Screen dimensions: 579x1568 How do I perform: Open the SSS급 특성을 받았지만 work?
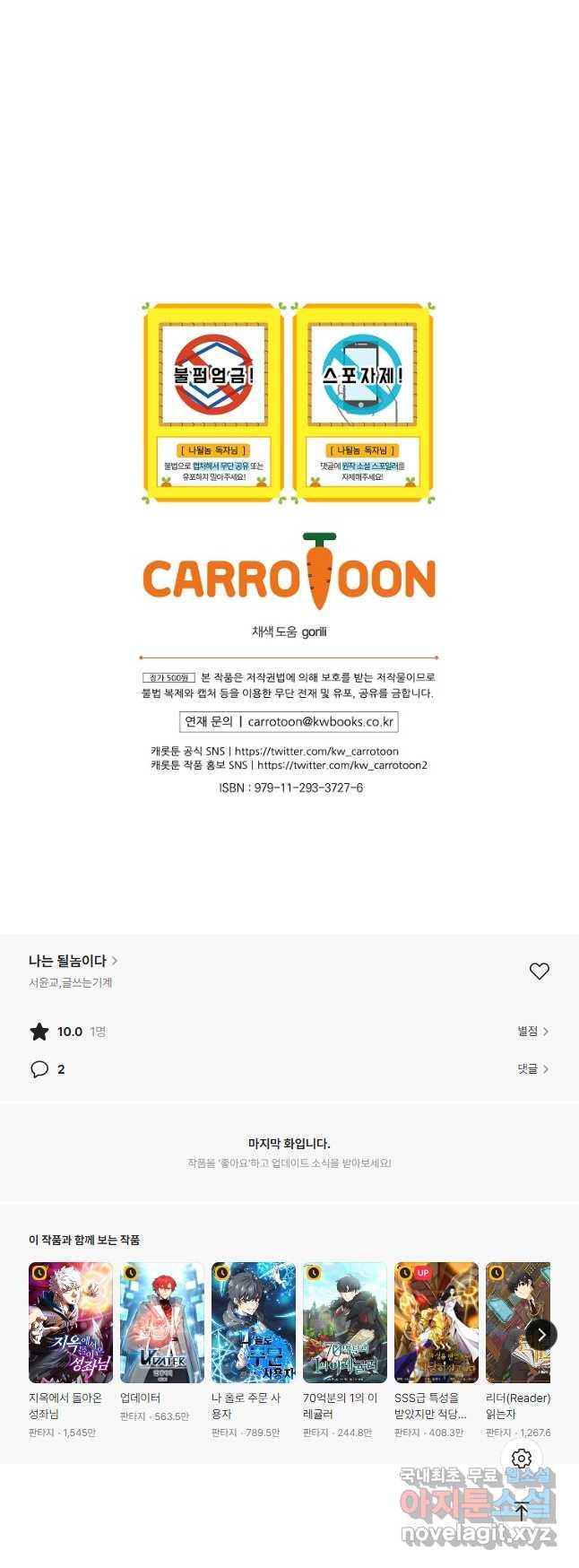point(436,1323)
